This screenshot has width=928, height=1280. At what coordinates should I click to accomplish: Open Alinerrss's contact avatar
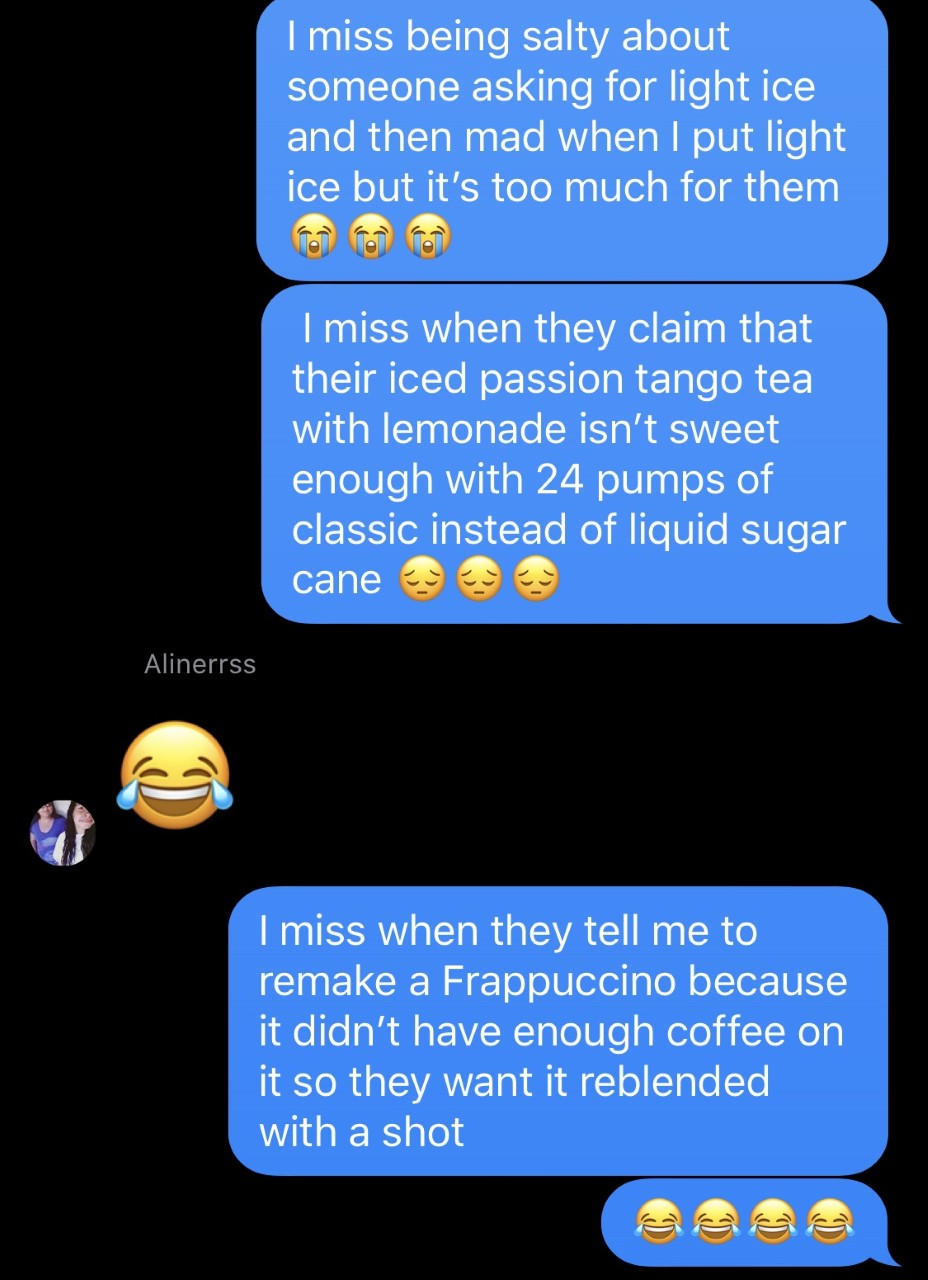pyautogui.click(x=62, y=832)
